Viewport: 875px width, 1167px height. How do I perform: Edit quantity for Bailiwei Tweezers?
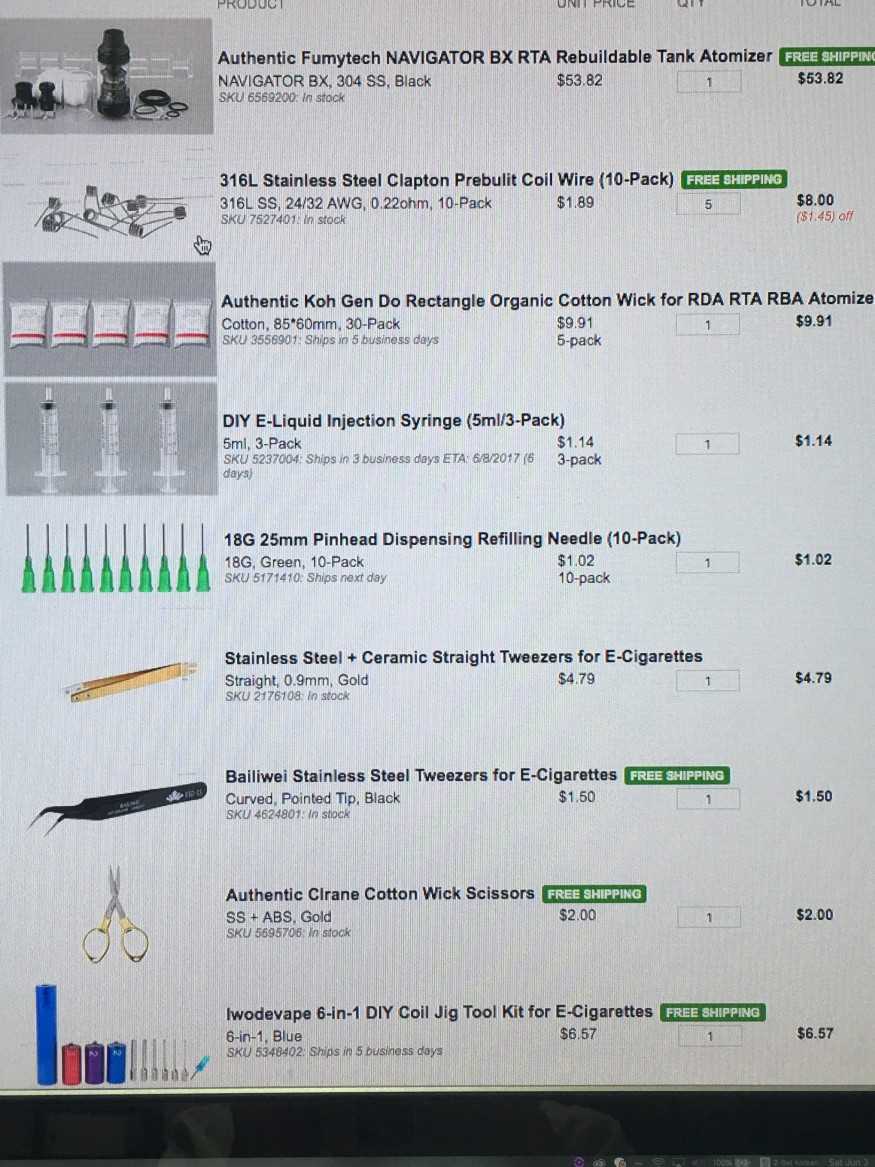coord(708,799)
